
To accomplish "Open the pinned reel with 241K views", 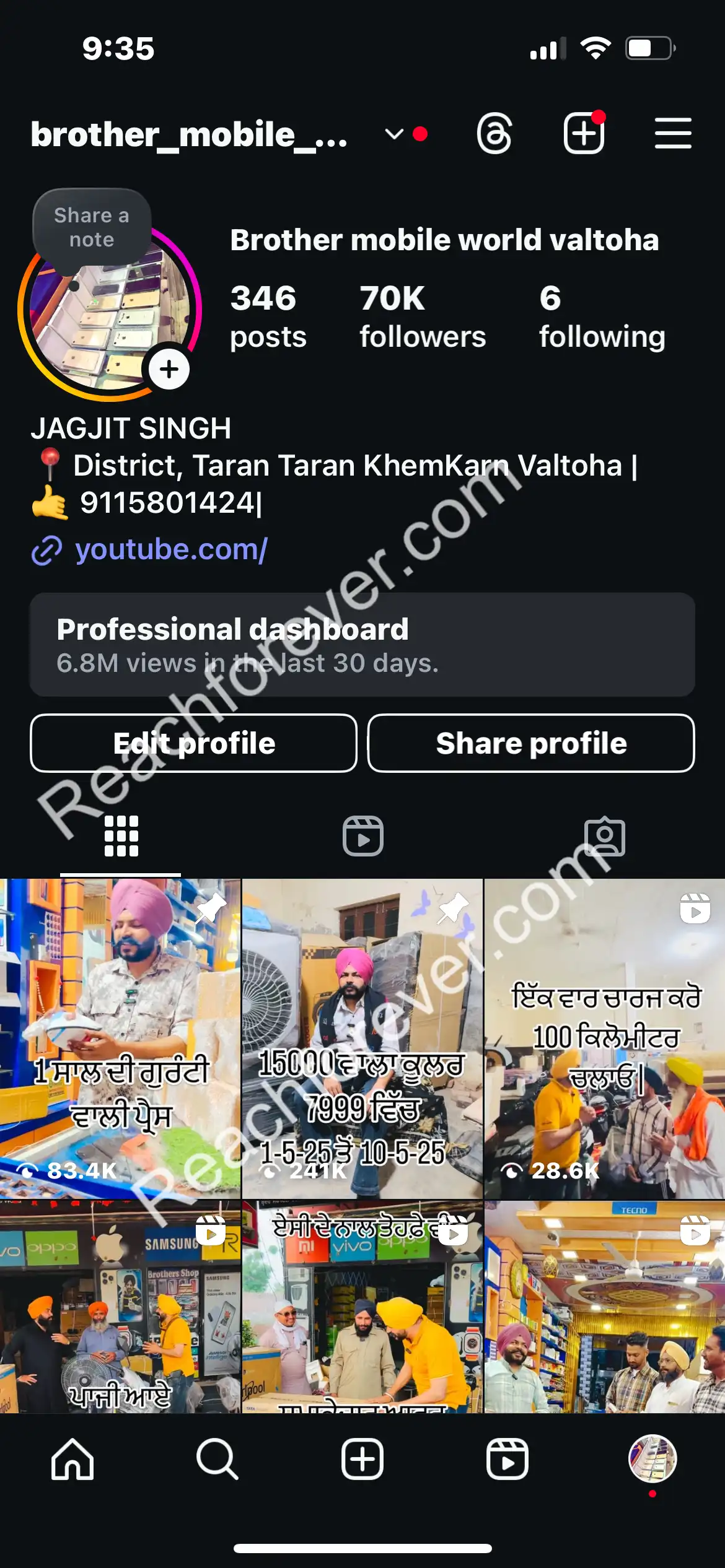I will [x=362, y=1039].
